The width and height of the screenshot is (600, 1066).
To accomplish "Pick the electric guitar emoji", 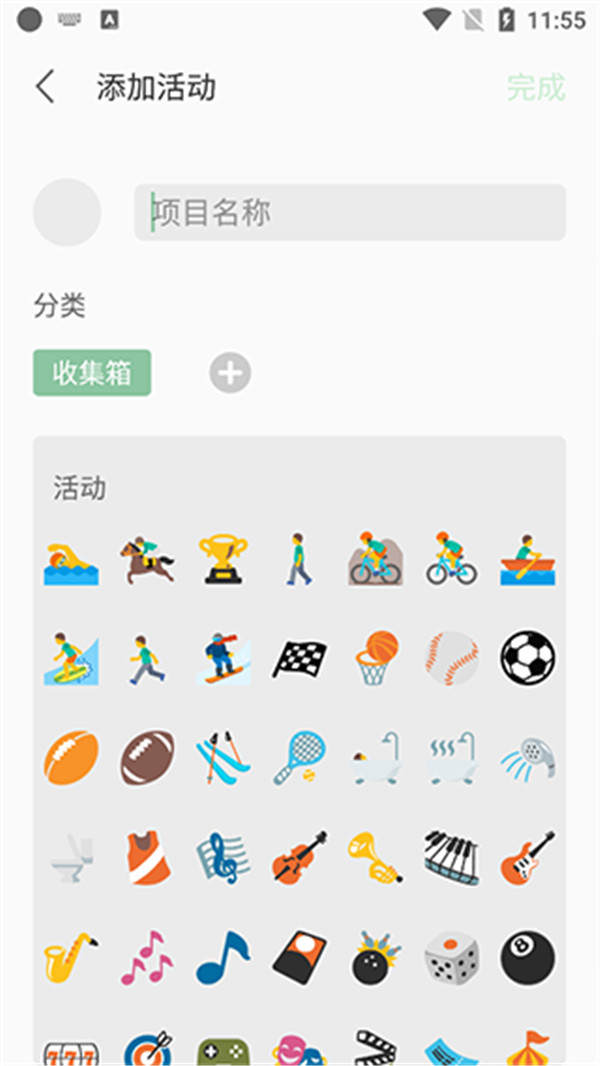I will [x=527, y=857].
